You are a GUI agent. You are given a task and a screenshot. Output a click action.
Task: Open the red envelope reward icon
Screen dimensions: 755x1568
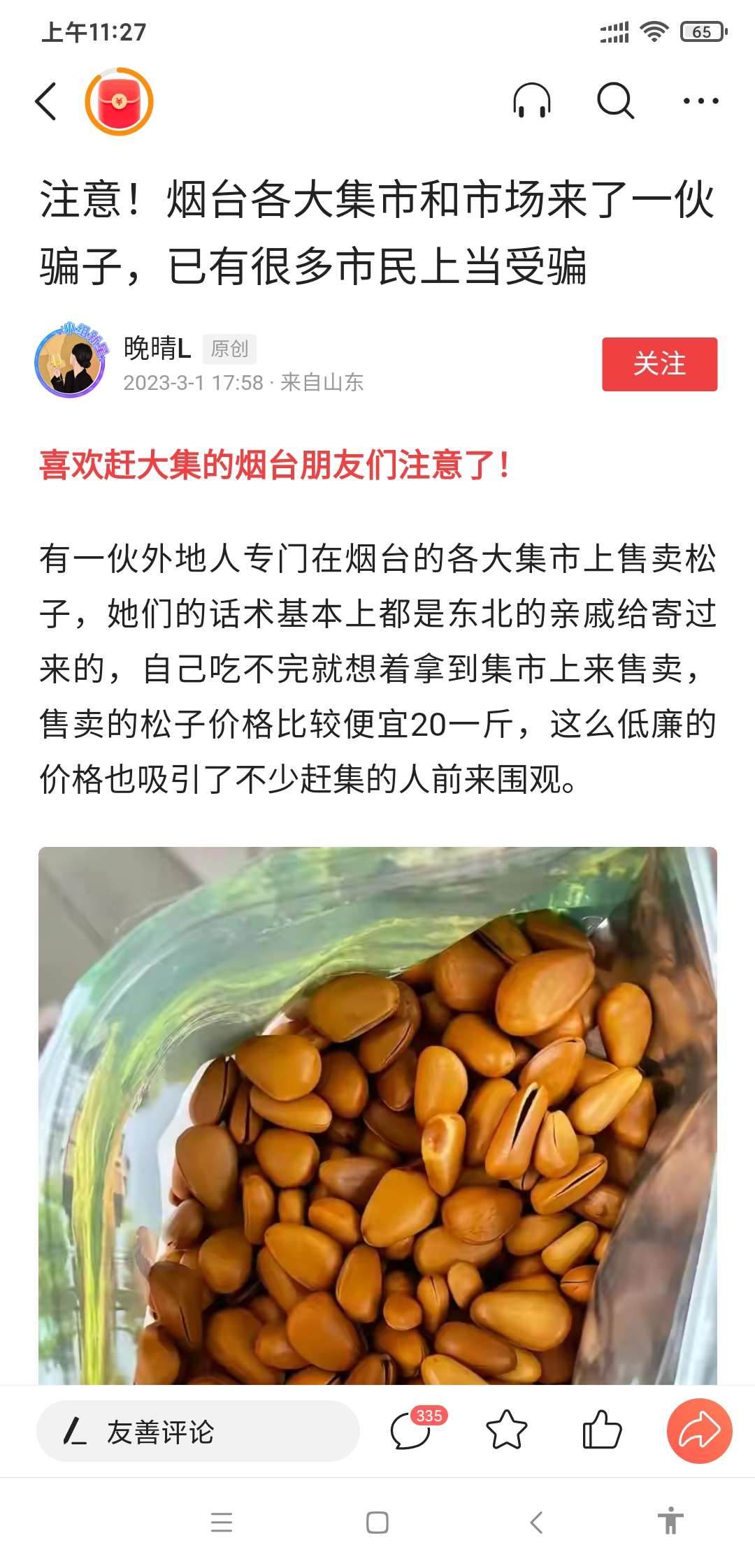tap(119, 102)
